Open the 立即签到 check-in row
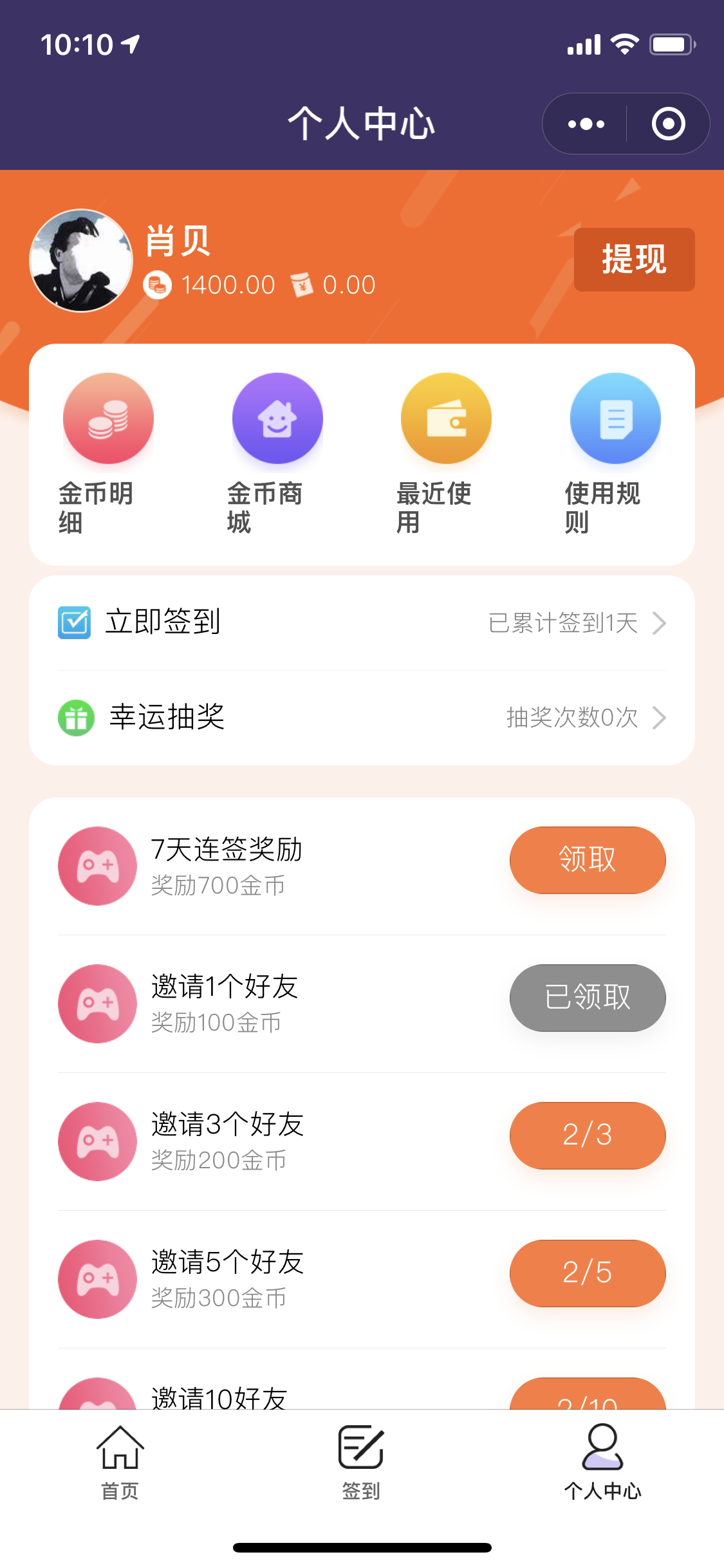 point(362,622)
